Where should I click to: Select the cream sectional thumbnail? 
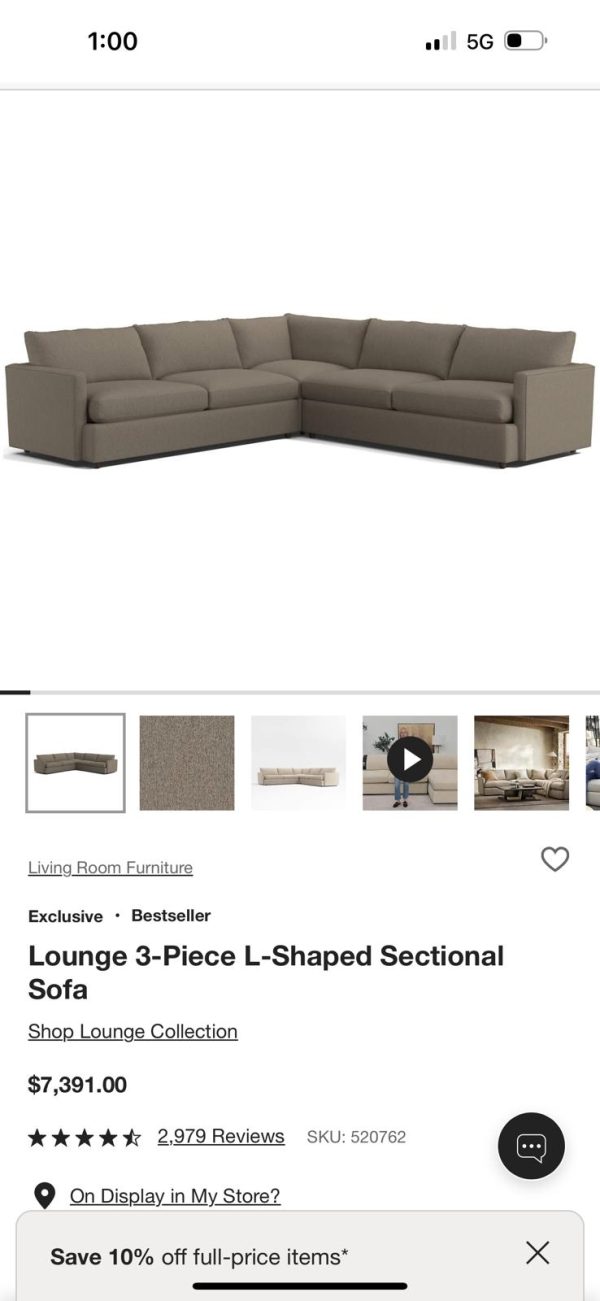click(x=298, y=762)
